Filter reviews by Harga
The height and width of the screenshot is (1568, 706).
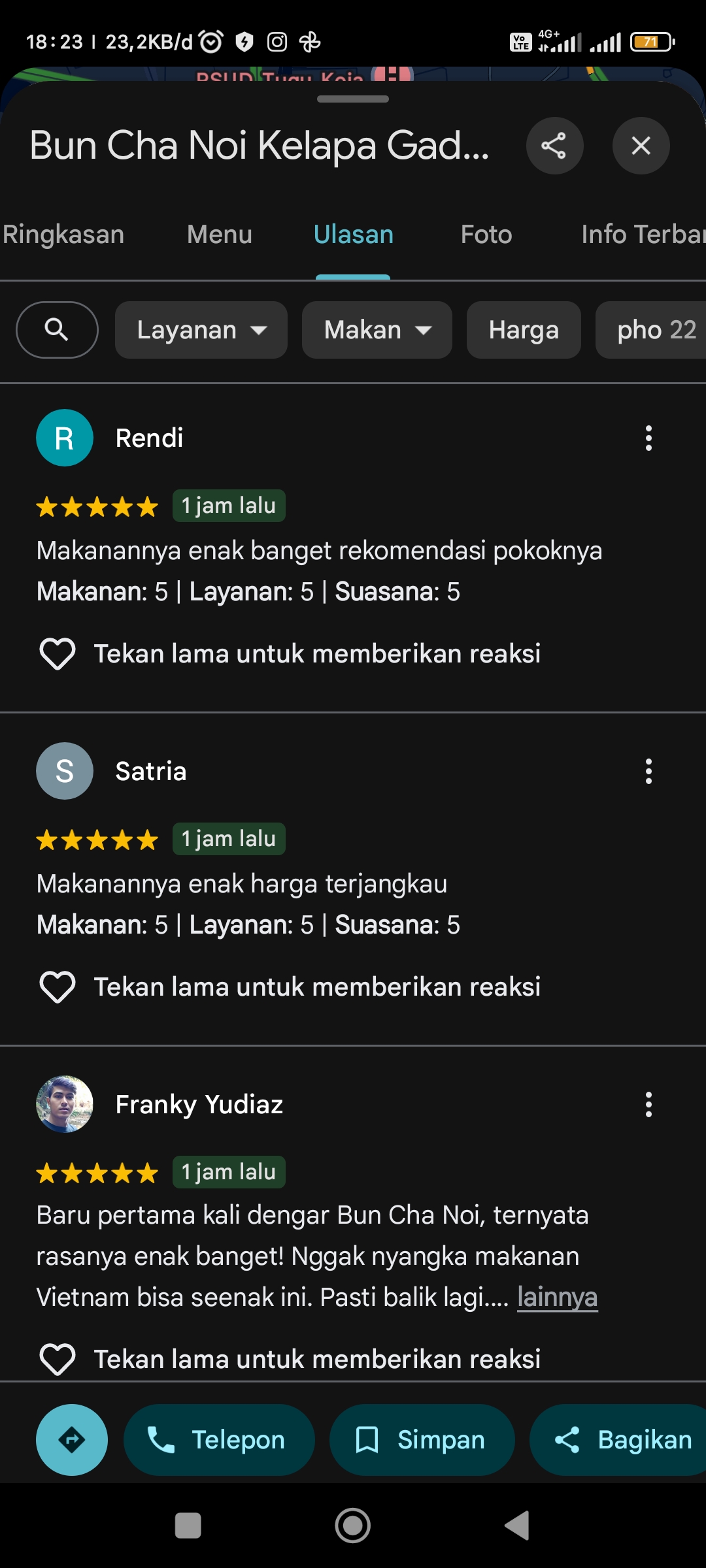(x=524, y=330)
